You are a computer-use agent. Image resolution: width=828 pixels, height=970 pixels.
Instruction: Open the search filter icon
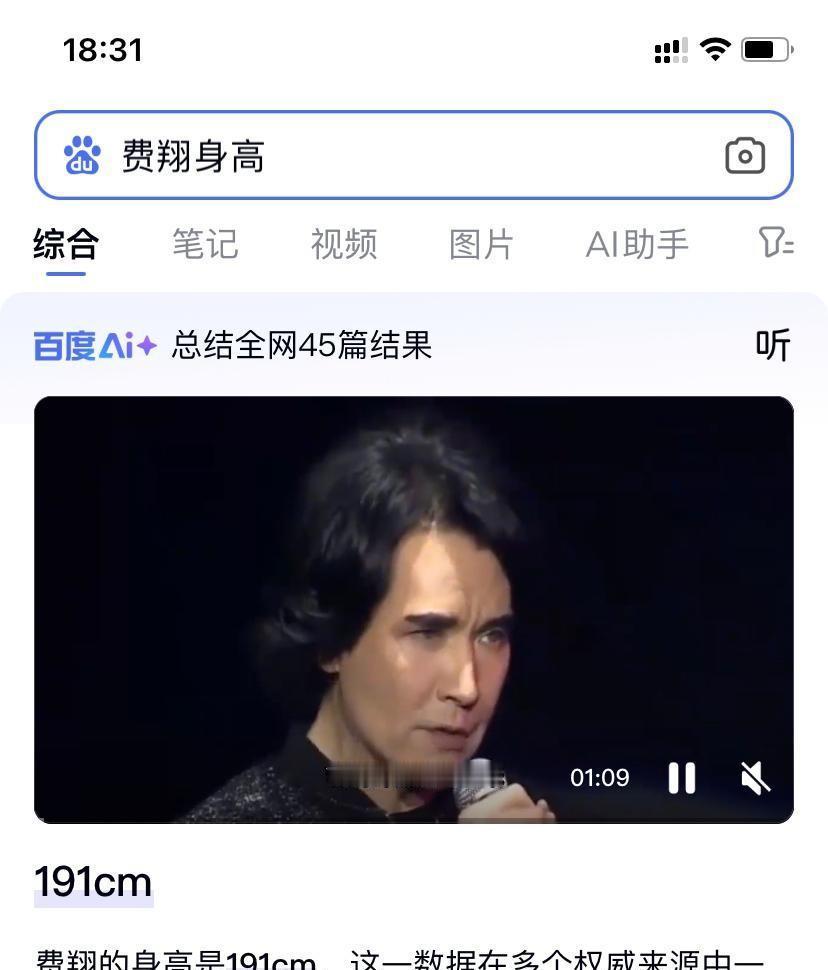click(x=775, y=243)
